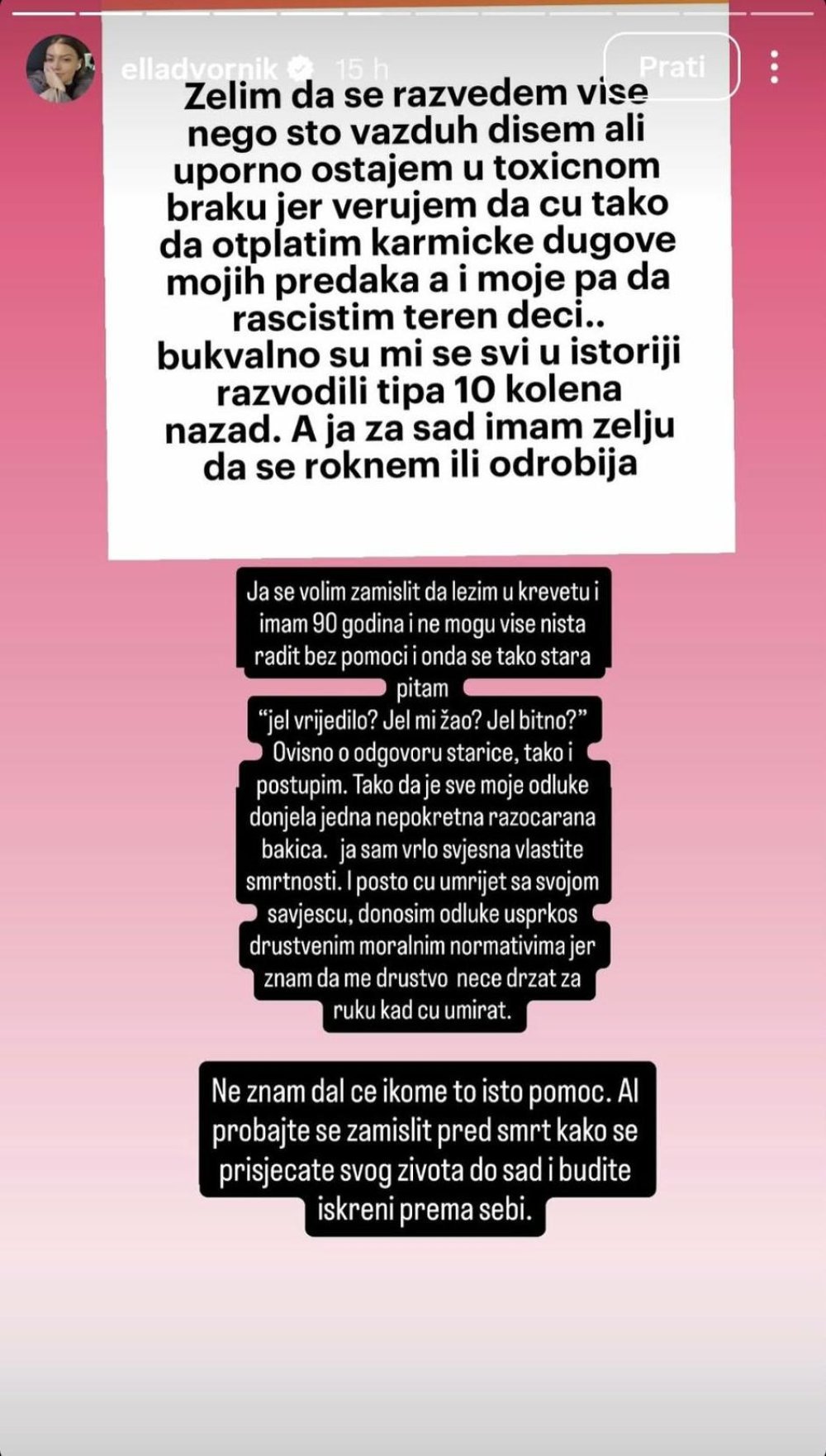Open the three-dot overflow menu
The height and width of the screenshot is (1456, 826).
(x=774, y=67)
